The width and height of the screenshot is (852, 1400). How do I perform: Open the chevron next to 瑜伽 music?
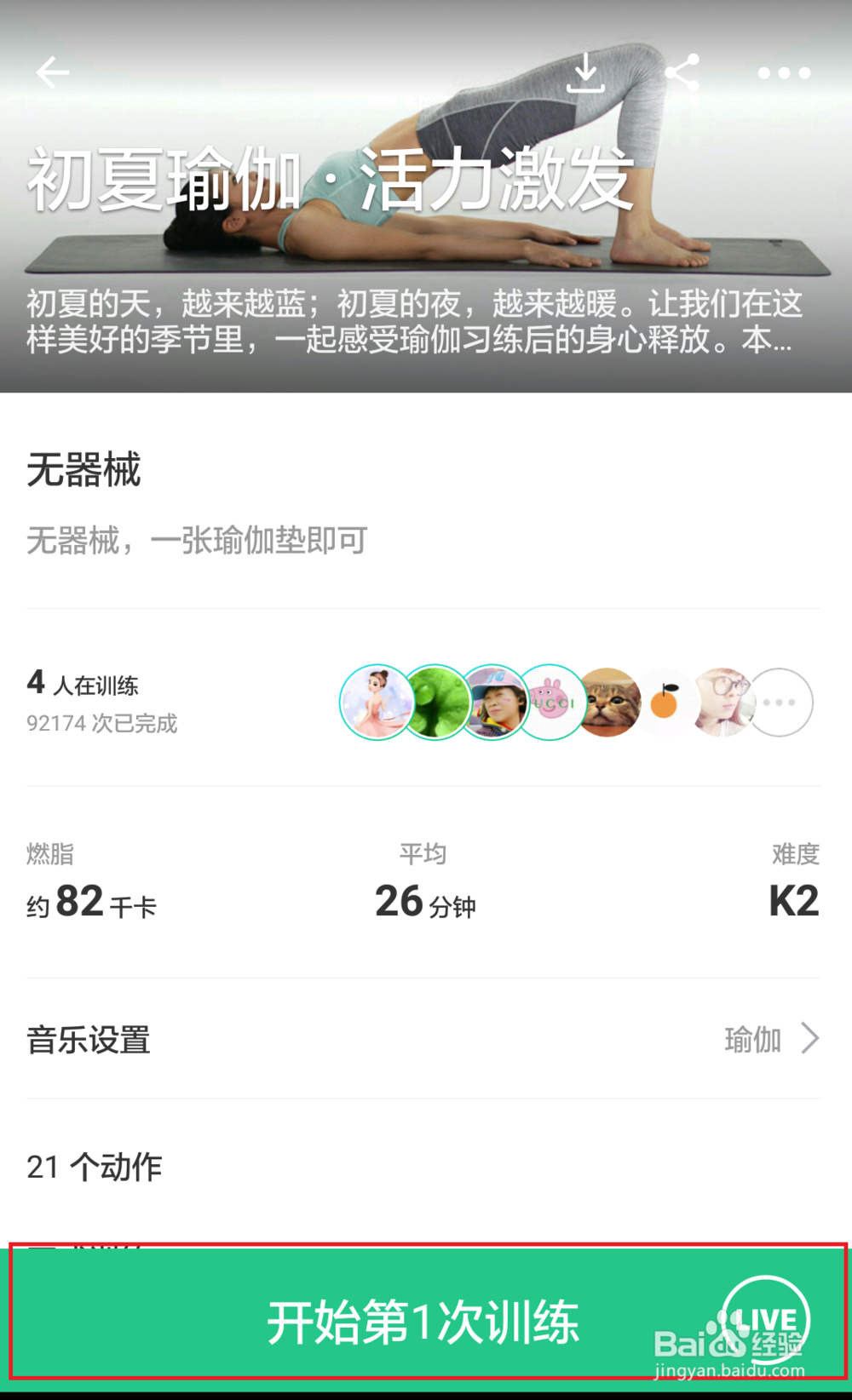811,1038
